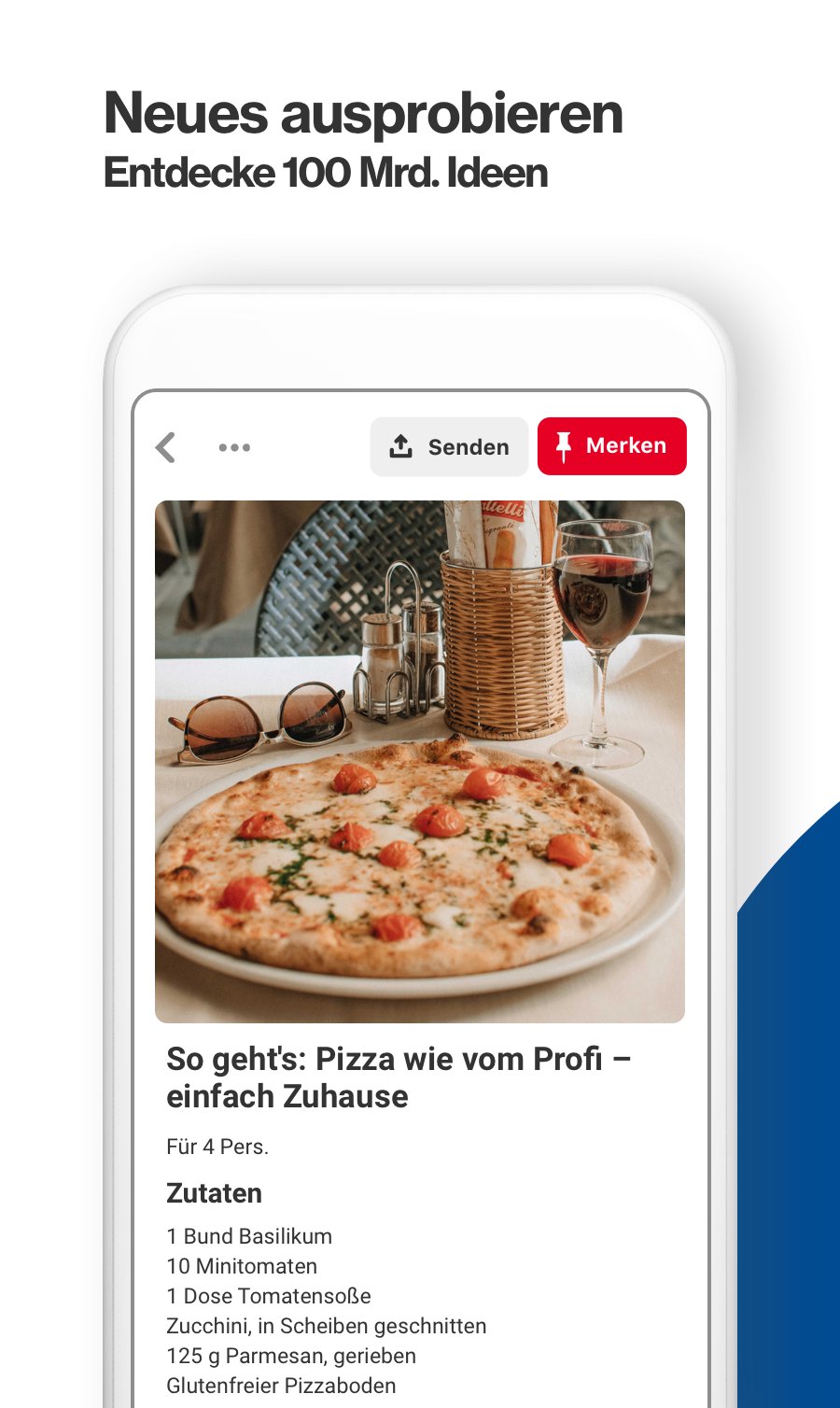Click the pizza photo thumbnail

pyautogui.click(x=420, y=759)
